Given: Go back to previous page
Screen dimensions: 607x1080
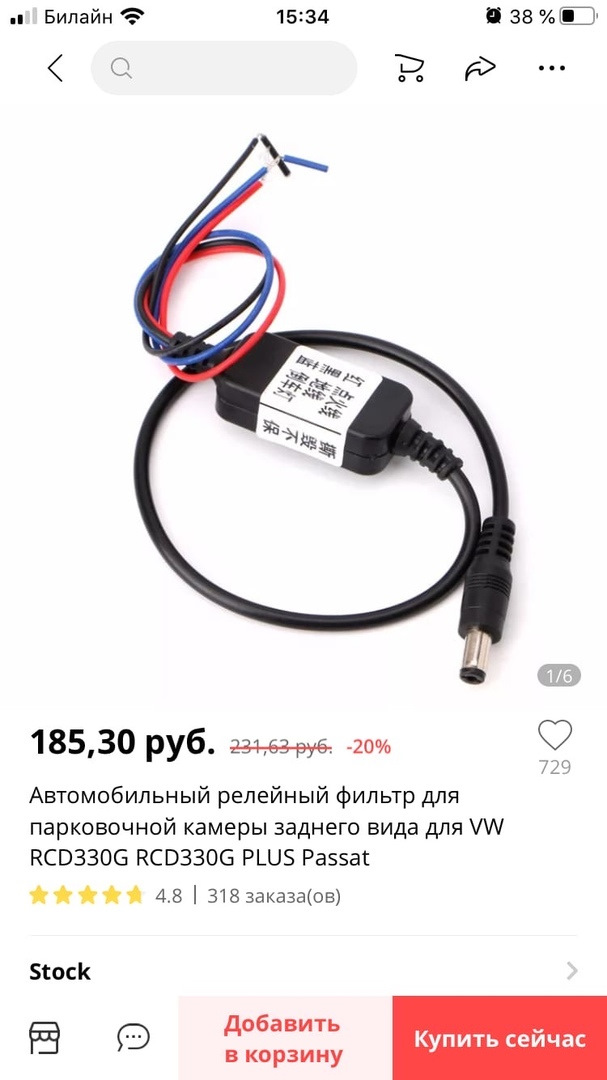Looking at the screenshot, I should coord(55,68).
